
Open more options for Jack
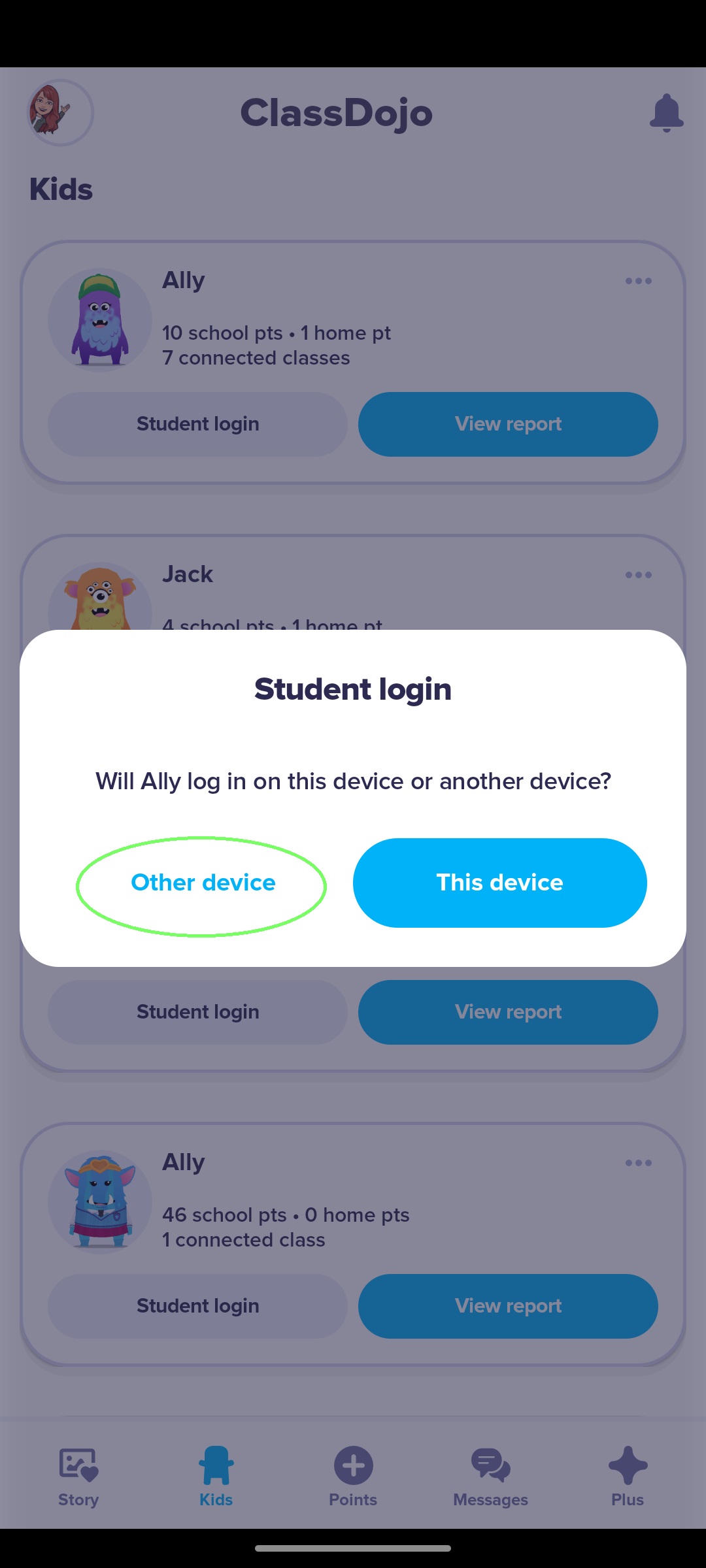point(638,575)
